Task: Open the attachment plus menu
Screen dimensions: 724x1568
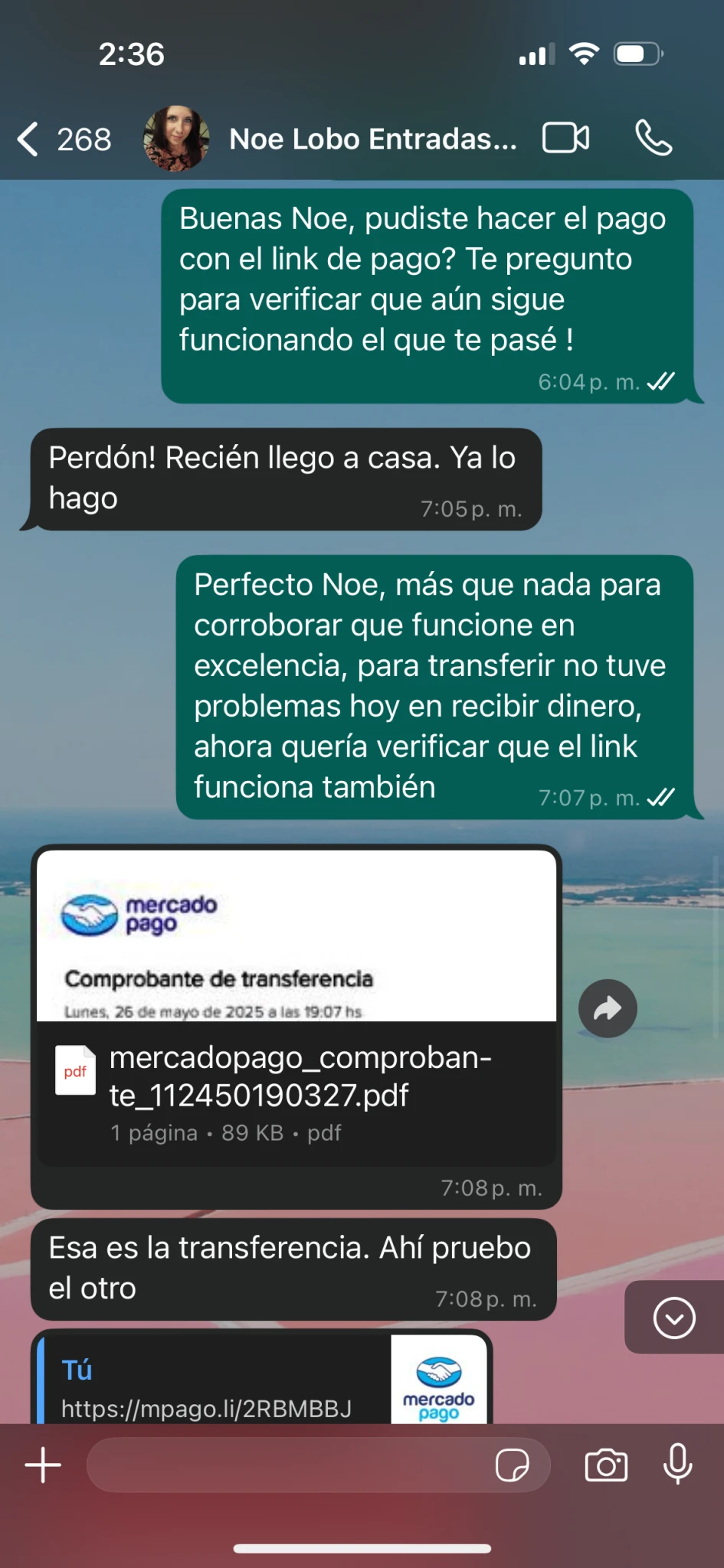Action: (43, 1465)
